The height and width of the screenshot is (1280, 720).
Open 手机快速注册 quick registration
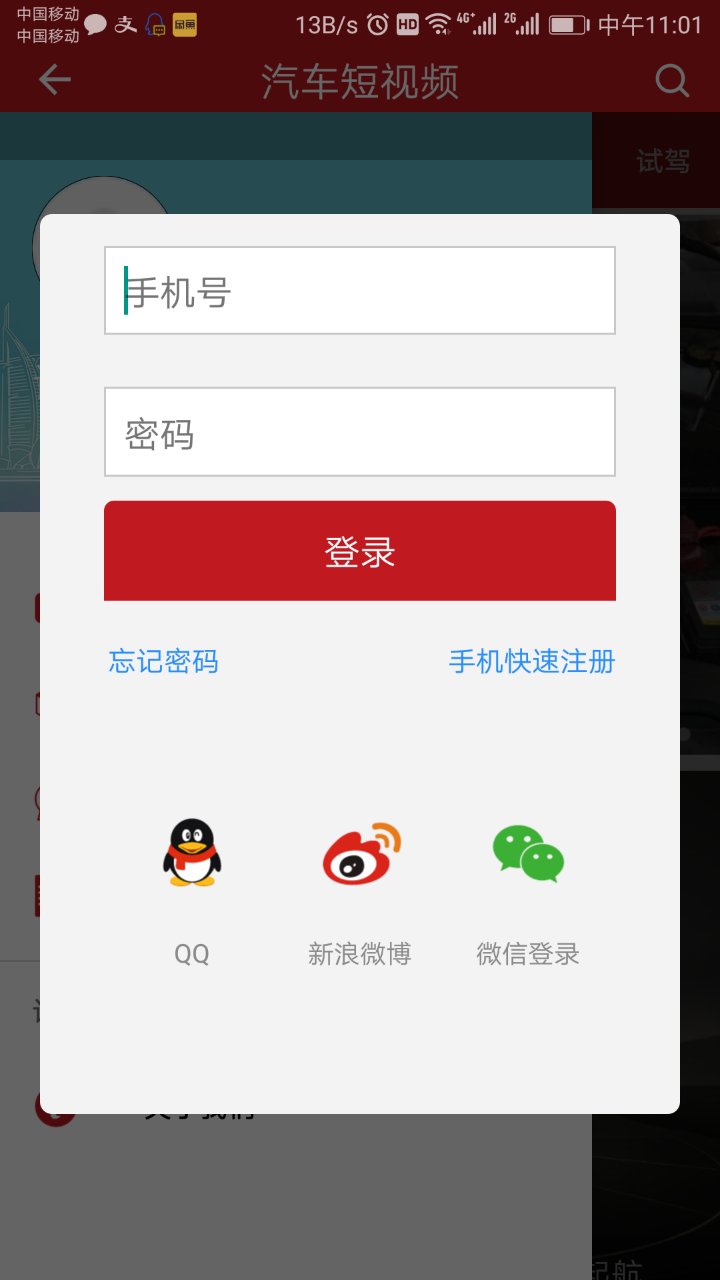(531, 661)
